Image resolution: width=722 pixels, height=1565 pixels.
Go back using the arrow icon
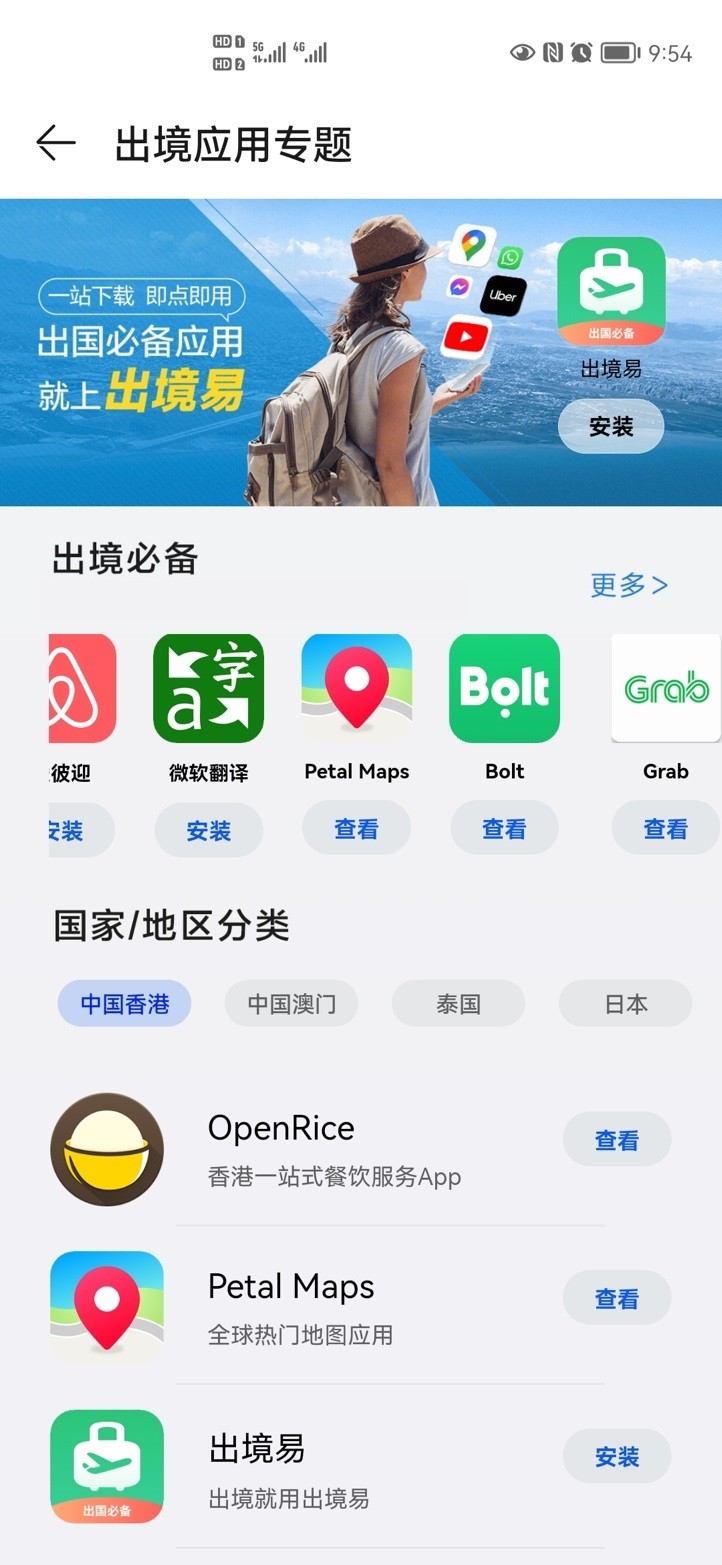click(56, 144)
